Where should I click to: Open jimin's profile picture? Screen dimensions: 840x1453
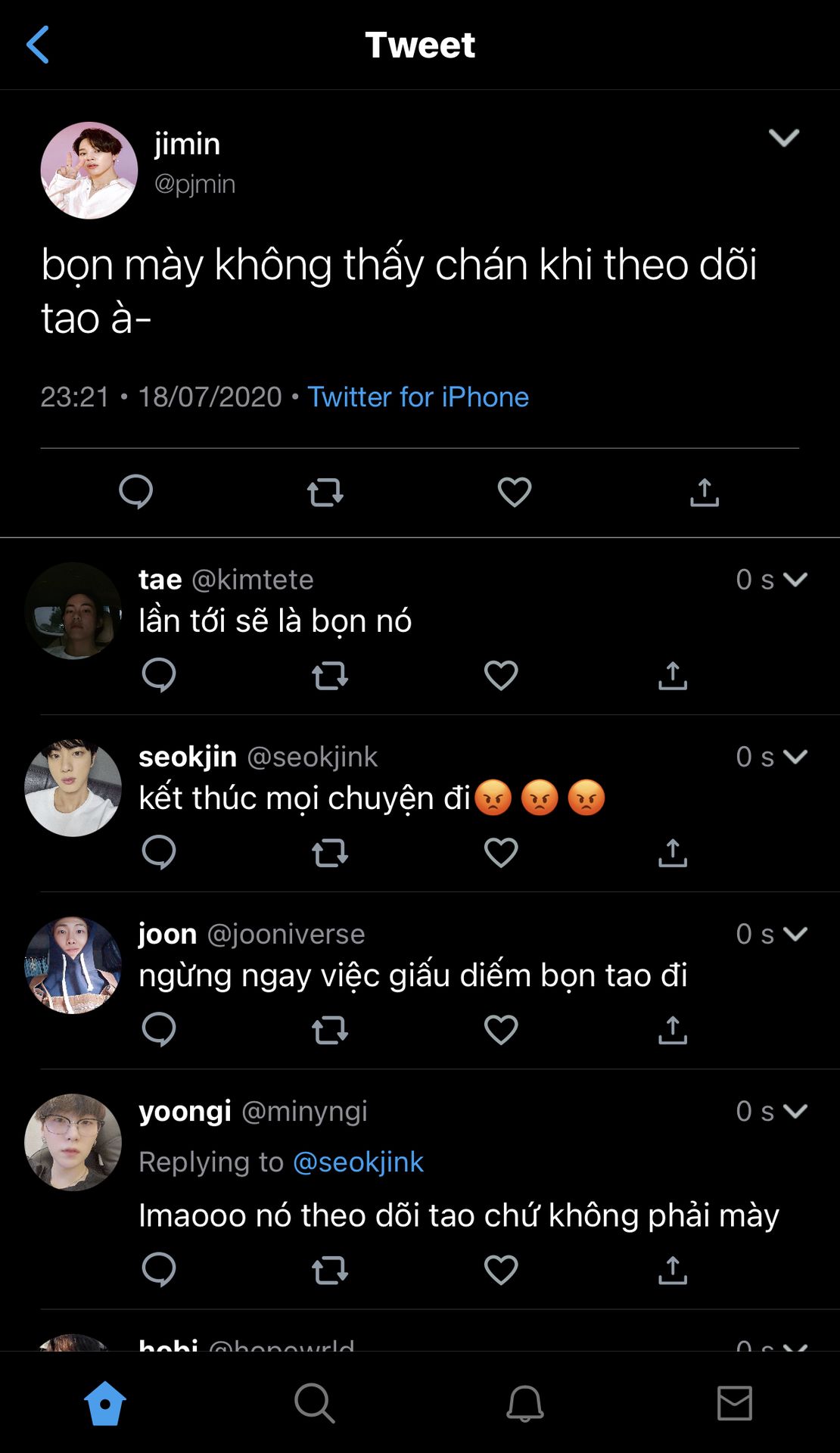(89, 170)
